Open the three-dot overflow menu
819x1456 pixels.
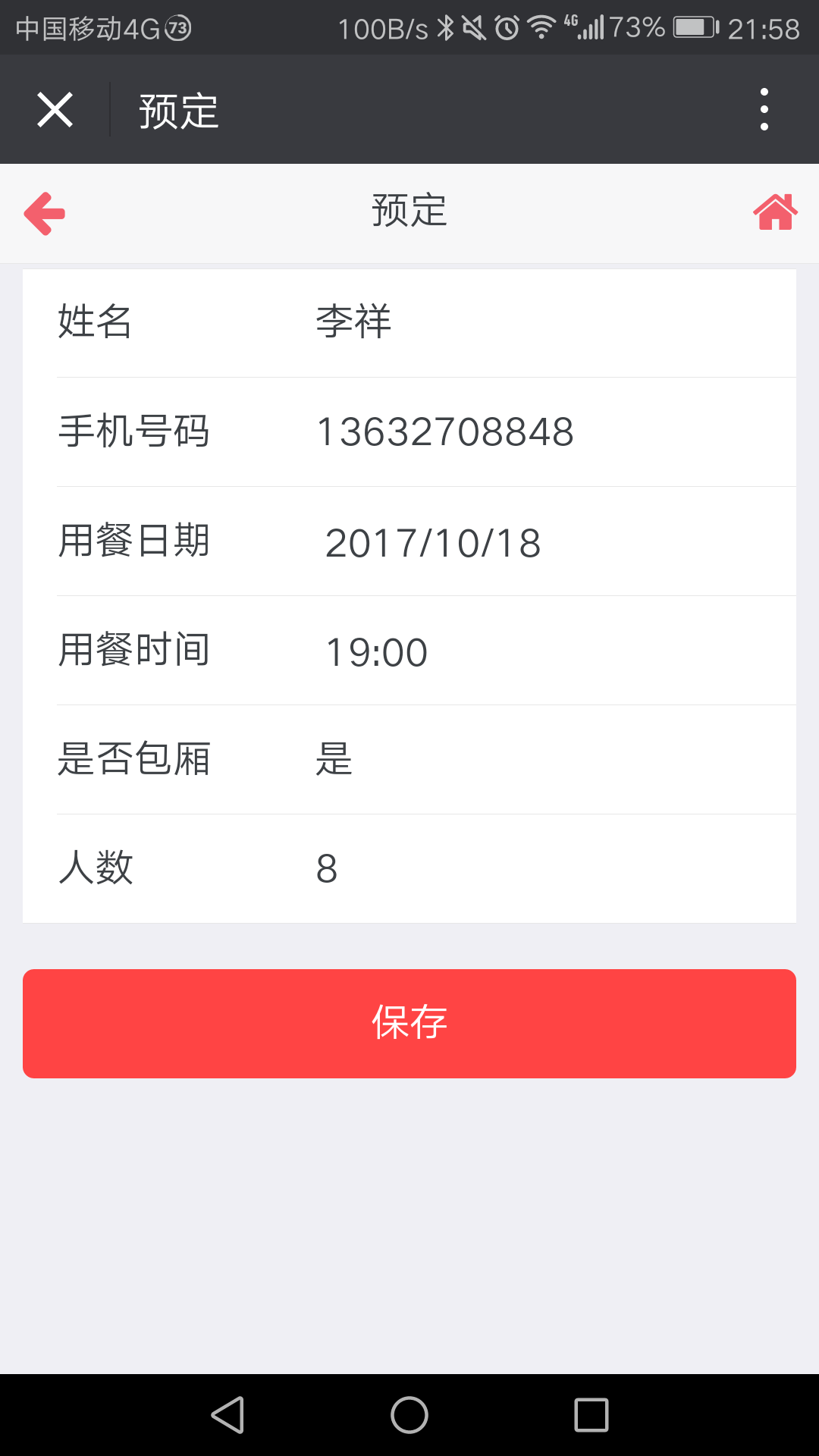[x=764, y=110]
